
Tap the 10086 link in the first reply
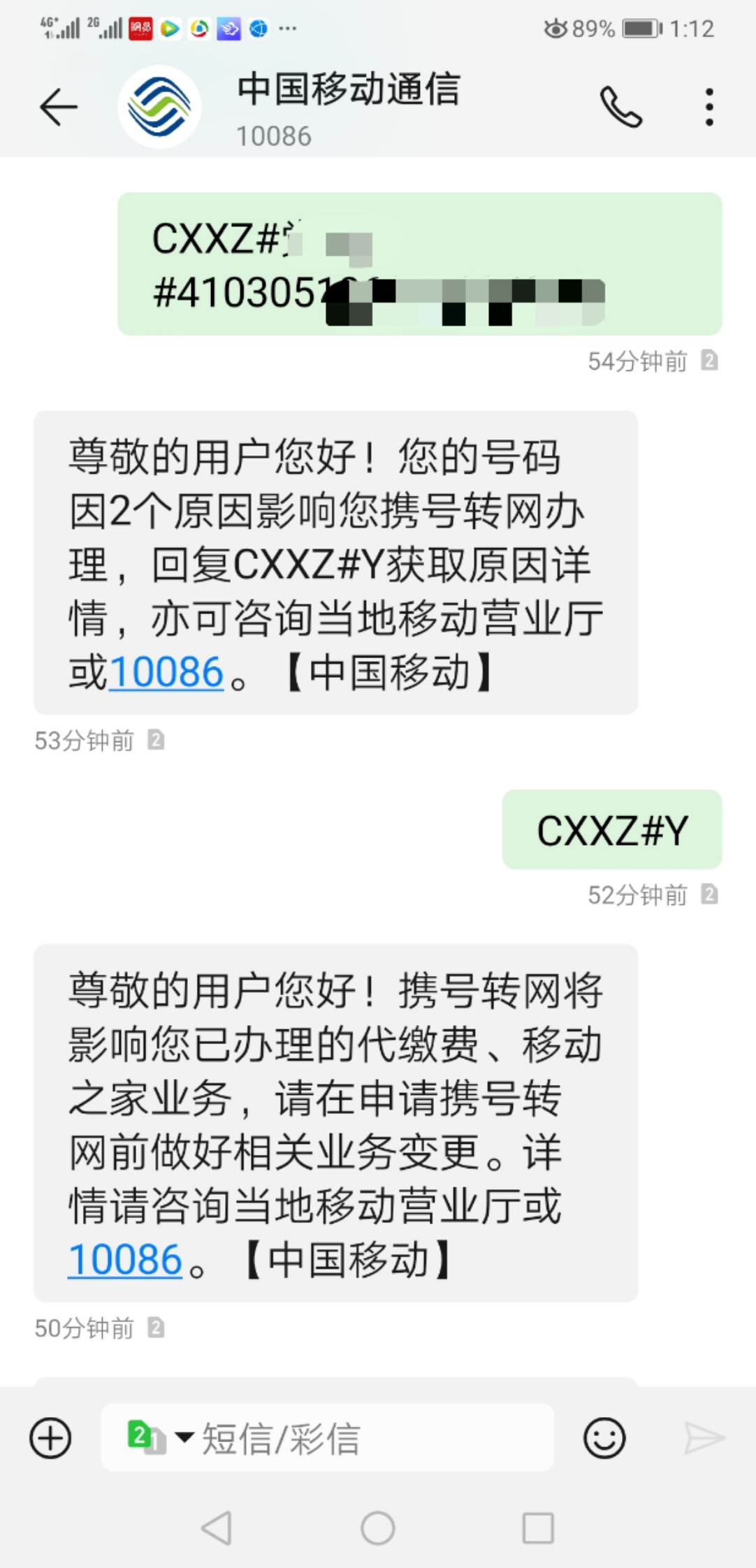(x=164, y=671)
